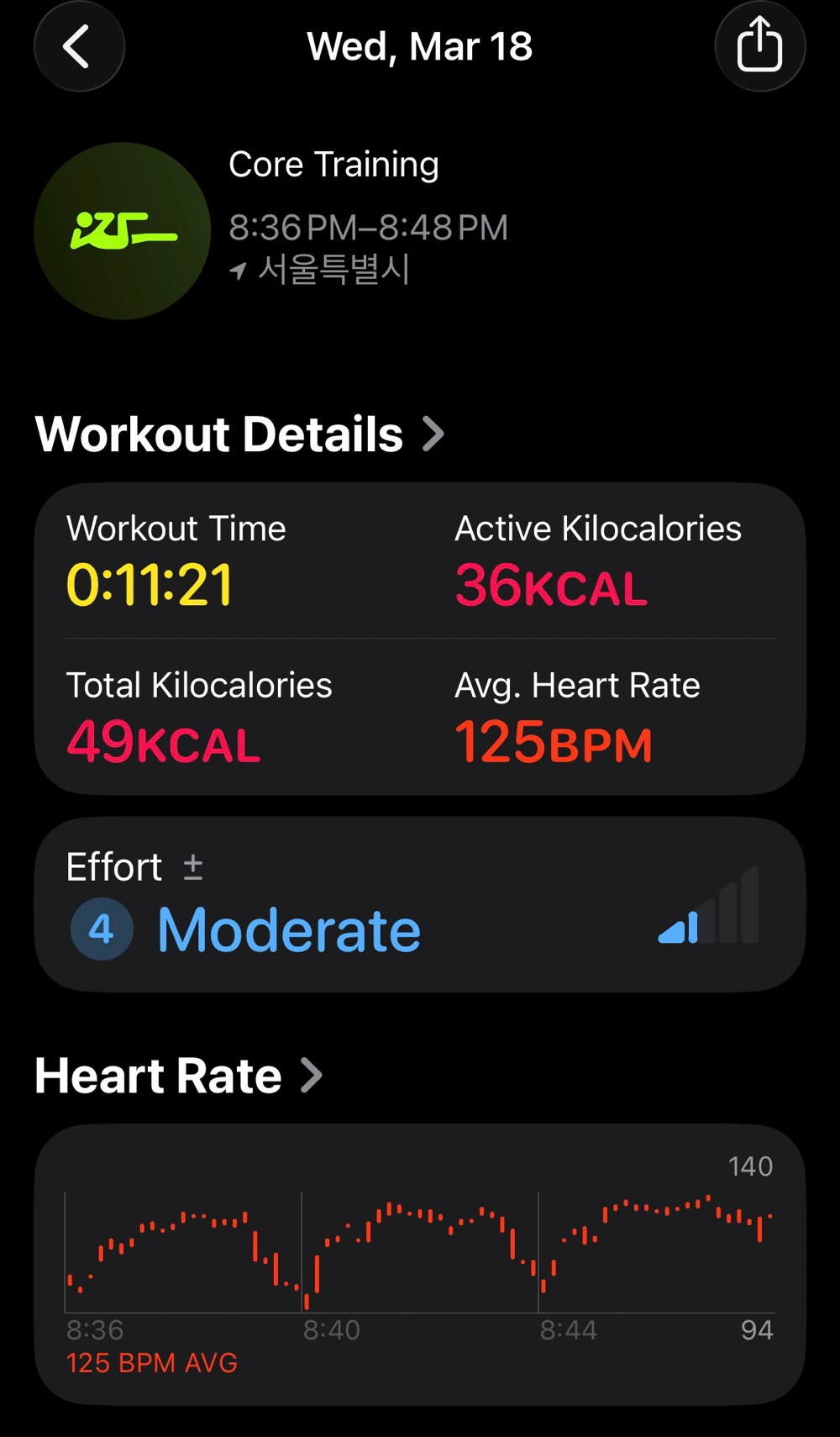This screenshot has height=1437, width=840.
Task: Open the workout metrics card
Action: pos(419,639)
